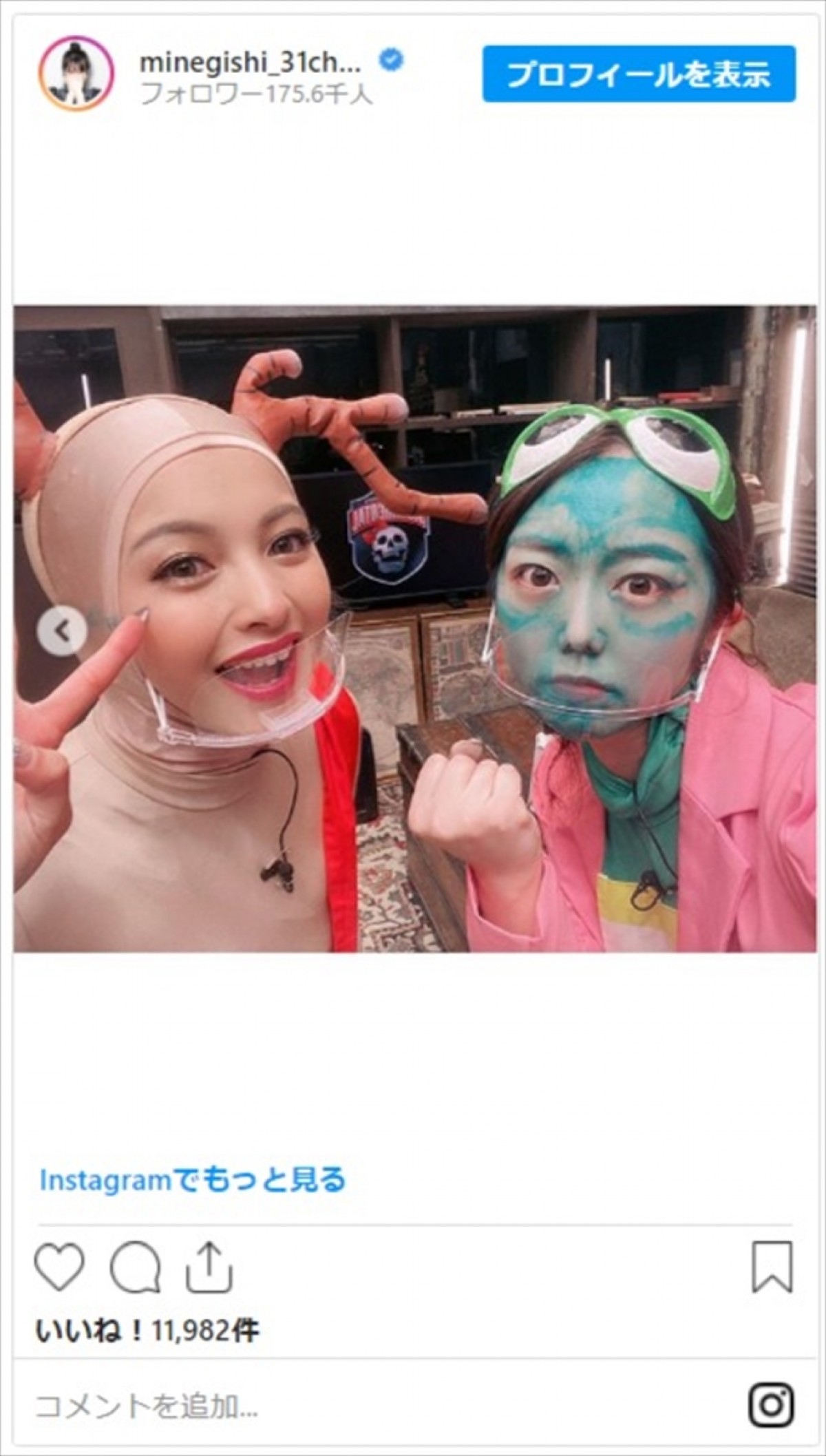Like this post with the heart icon
The height and width of the screenshot is (1456, 826).
click(x=59, y=1267)
